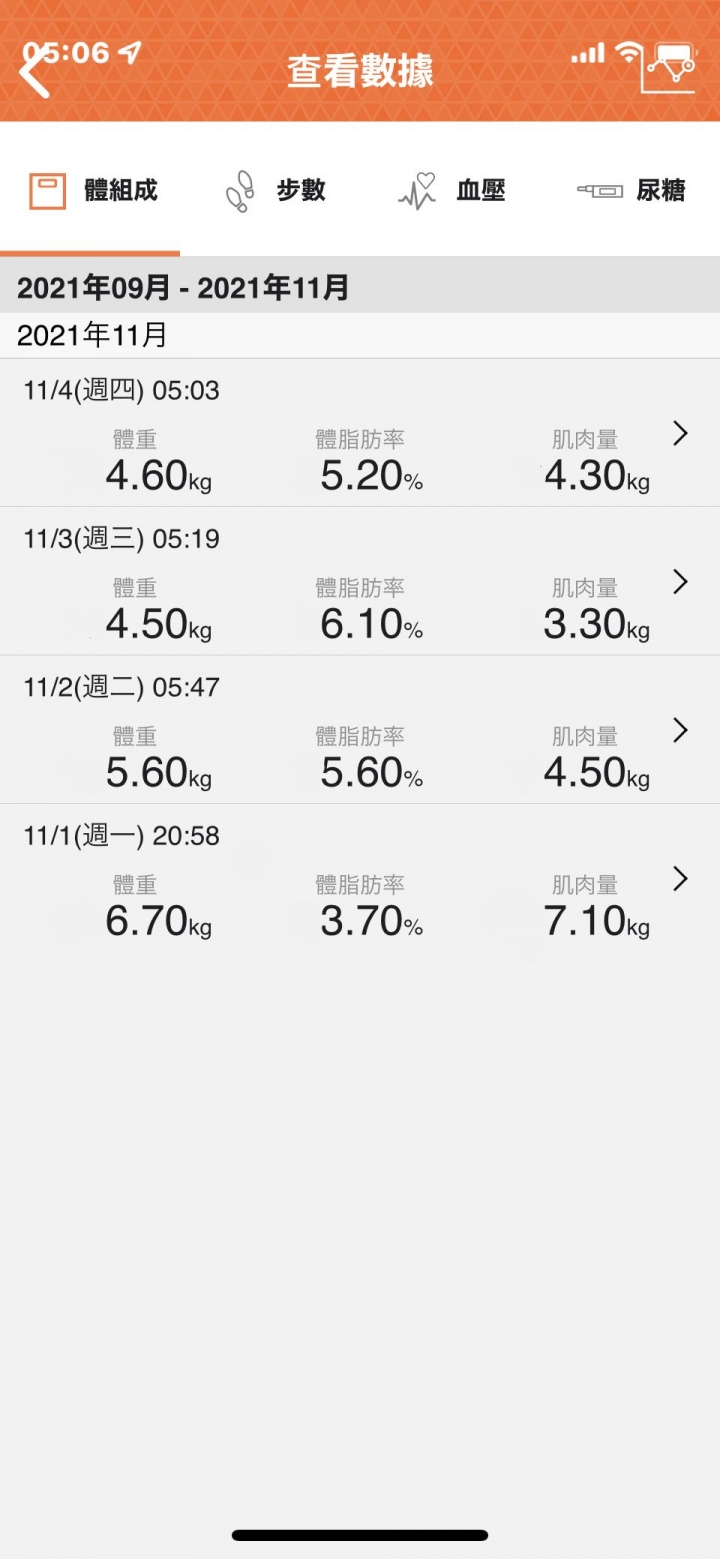Open the 11/3(週三) 05:19 record

(x=360, y=581)
